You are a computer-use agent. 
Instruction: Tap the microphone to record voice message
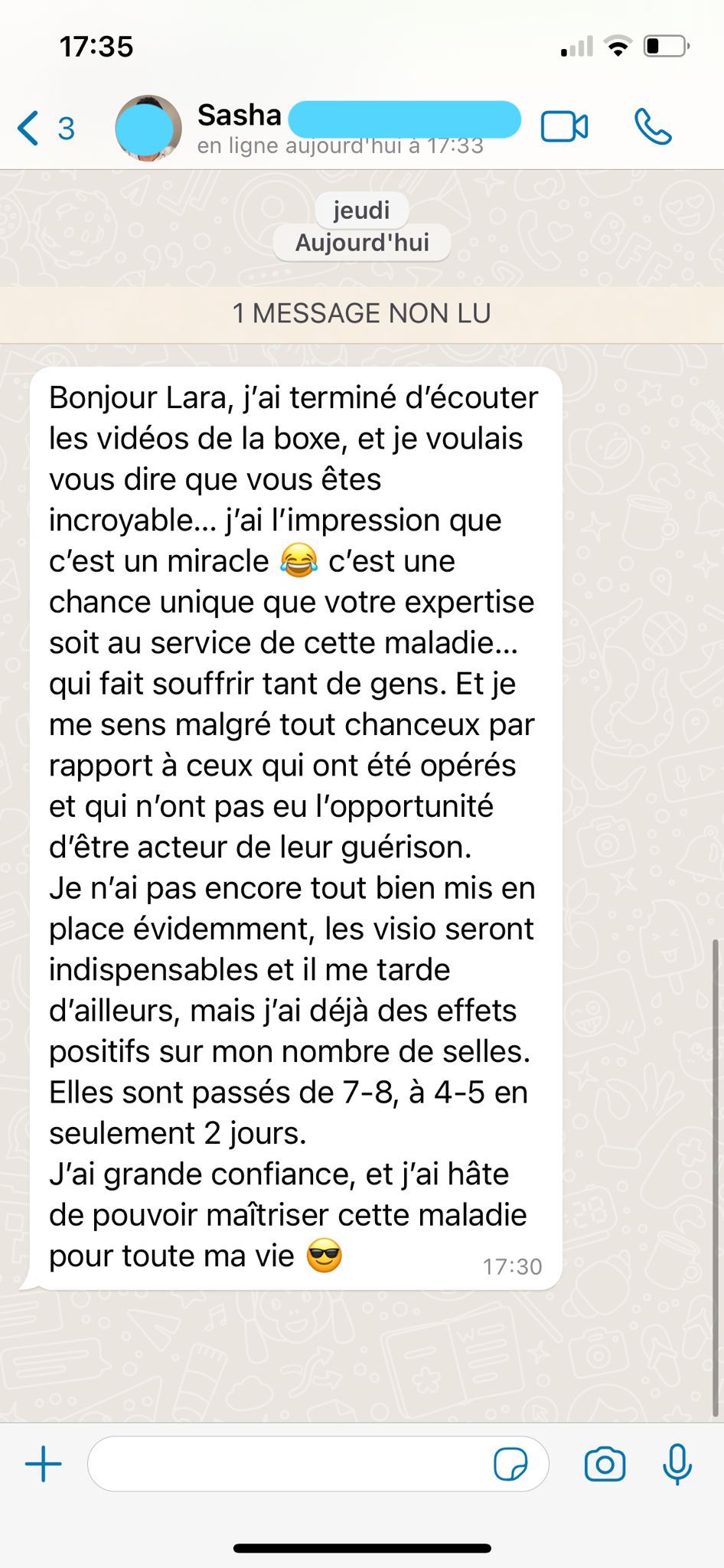coord(677,1465)
